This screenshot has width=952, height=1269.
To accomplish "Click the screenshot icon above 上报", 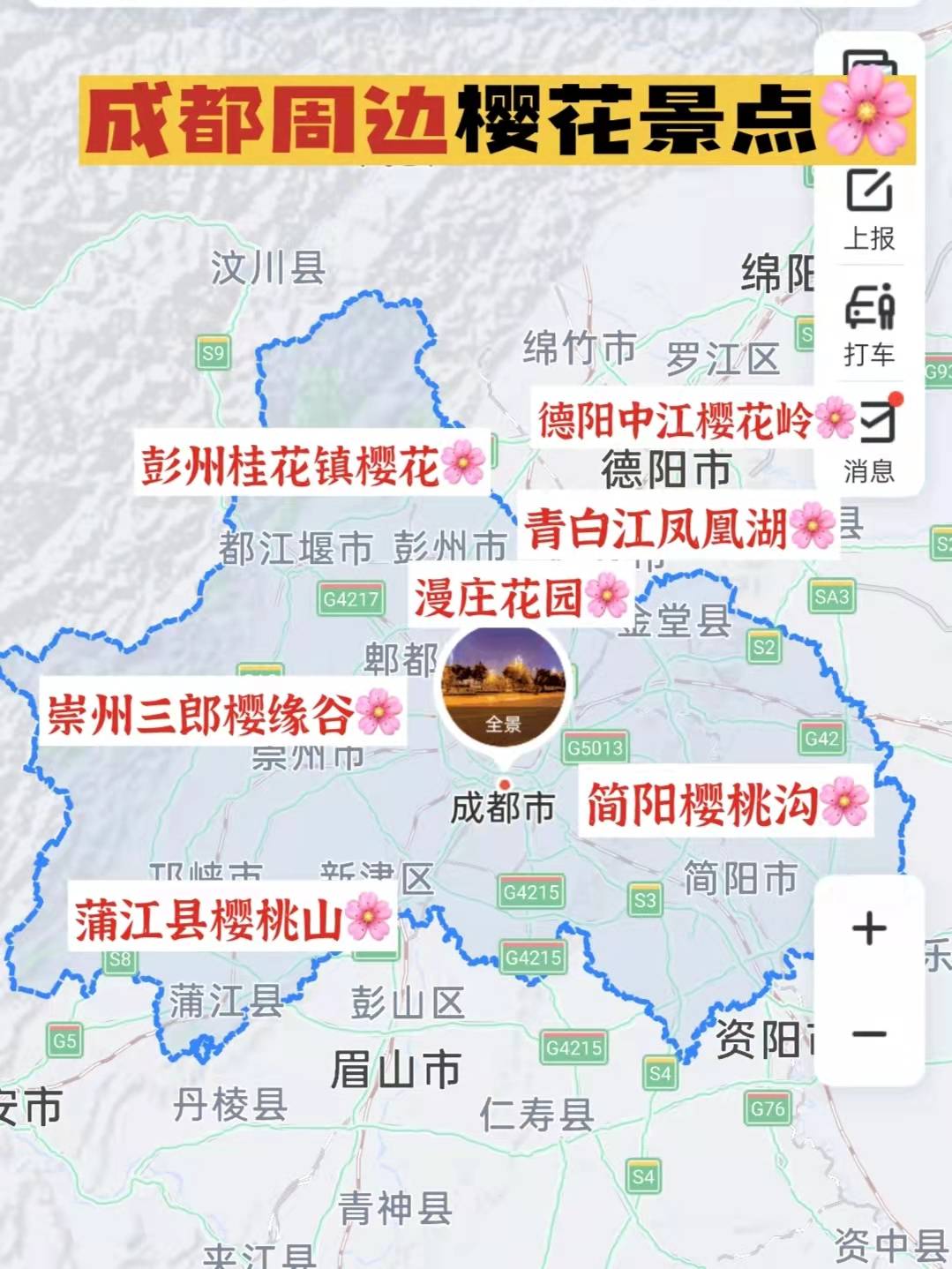I will [x=869, y=62].
